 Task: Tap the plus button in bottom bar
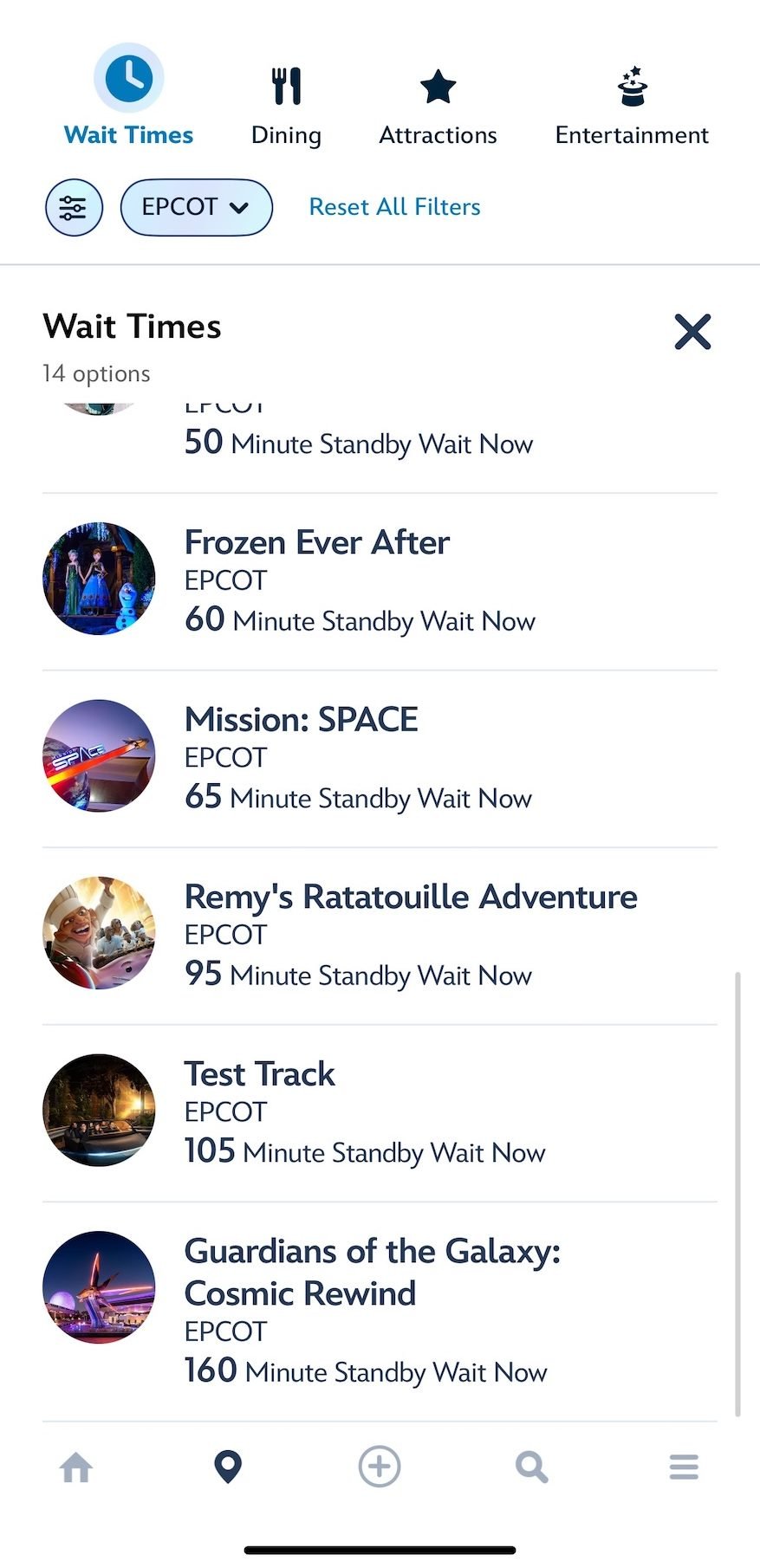coord(380,1468)
